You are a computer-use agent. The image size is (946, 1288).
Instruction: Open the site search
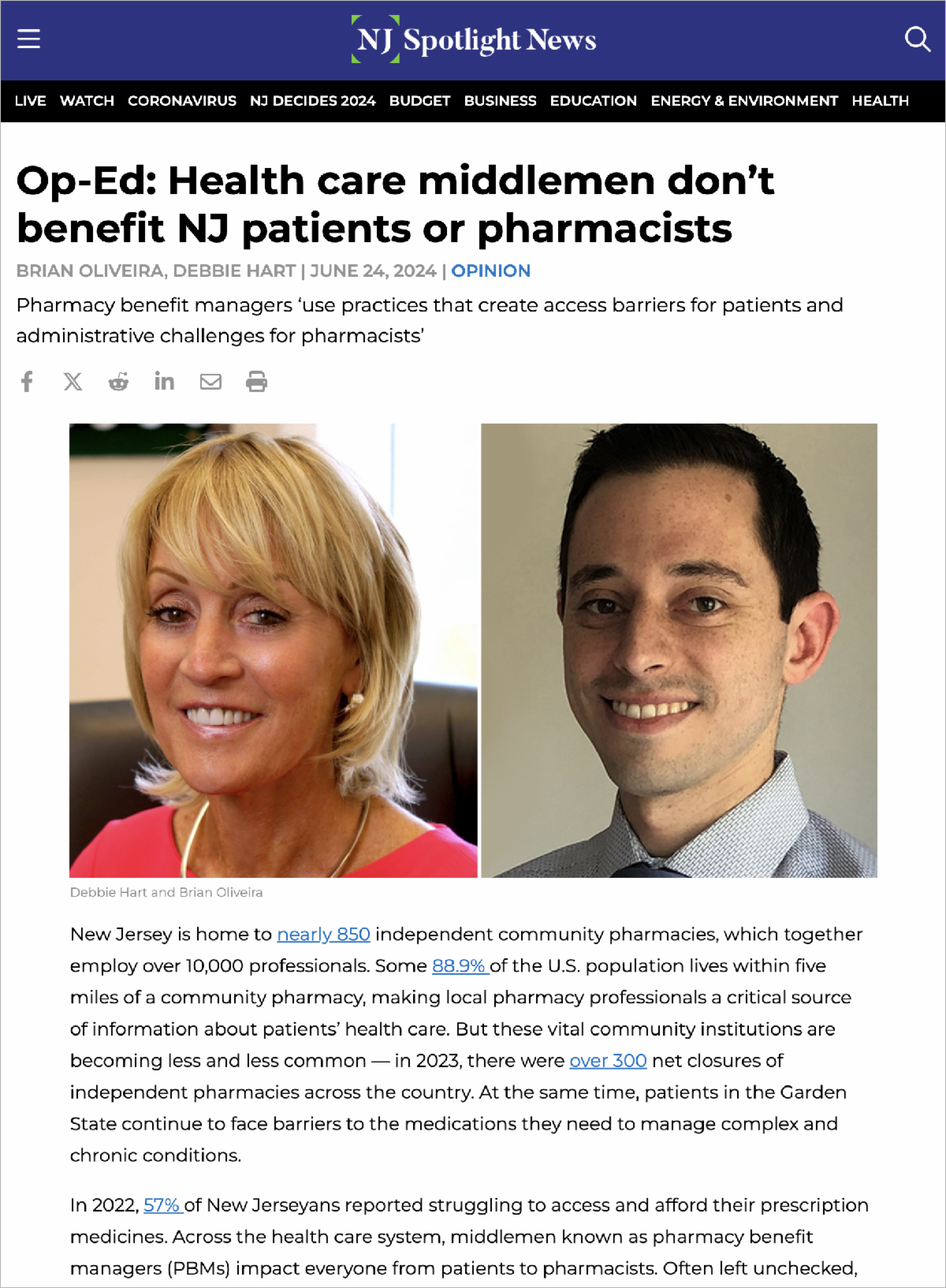(x=917, y=39)
